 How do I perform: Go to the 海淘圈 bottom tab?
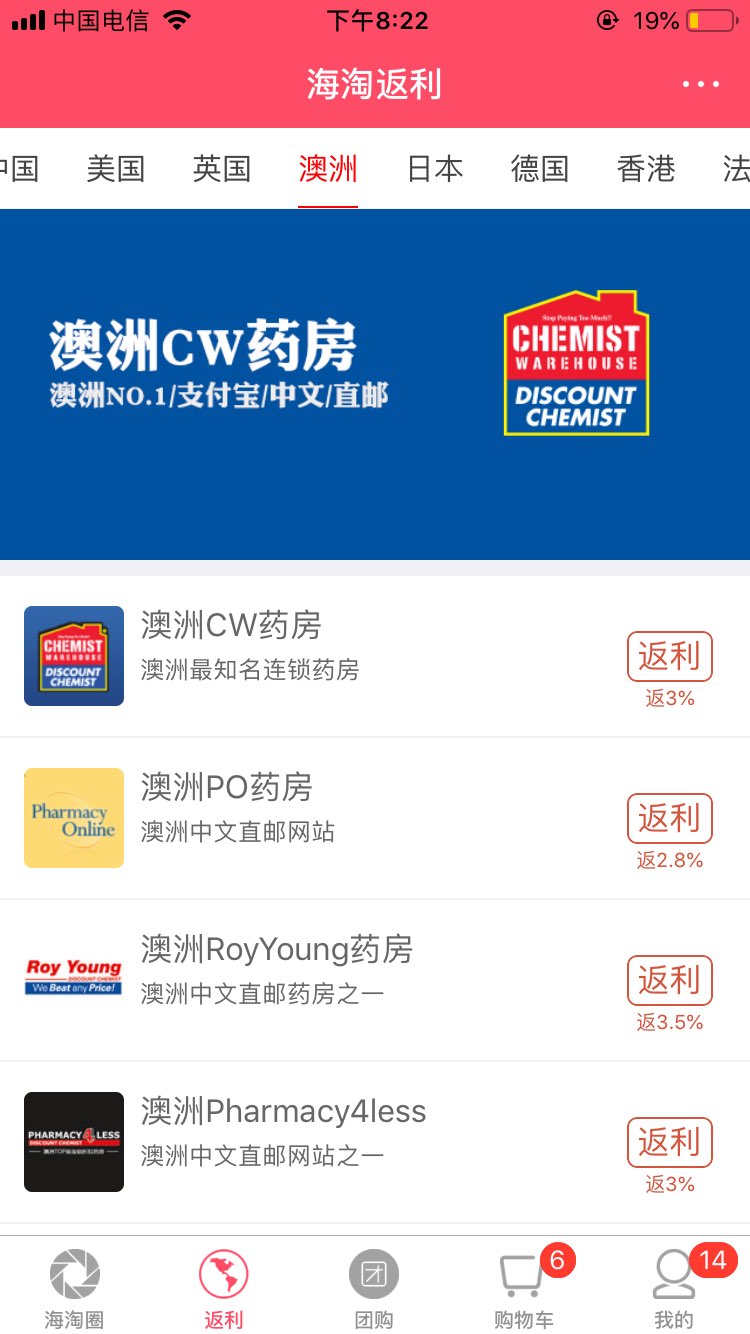74,1288
